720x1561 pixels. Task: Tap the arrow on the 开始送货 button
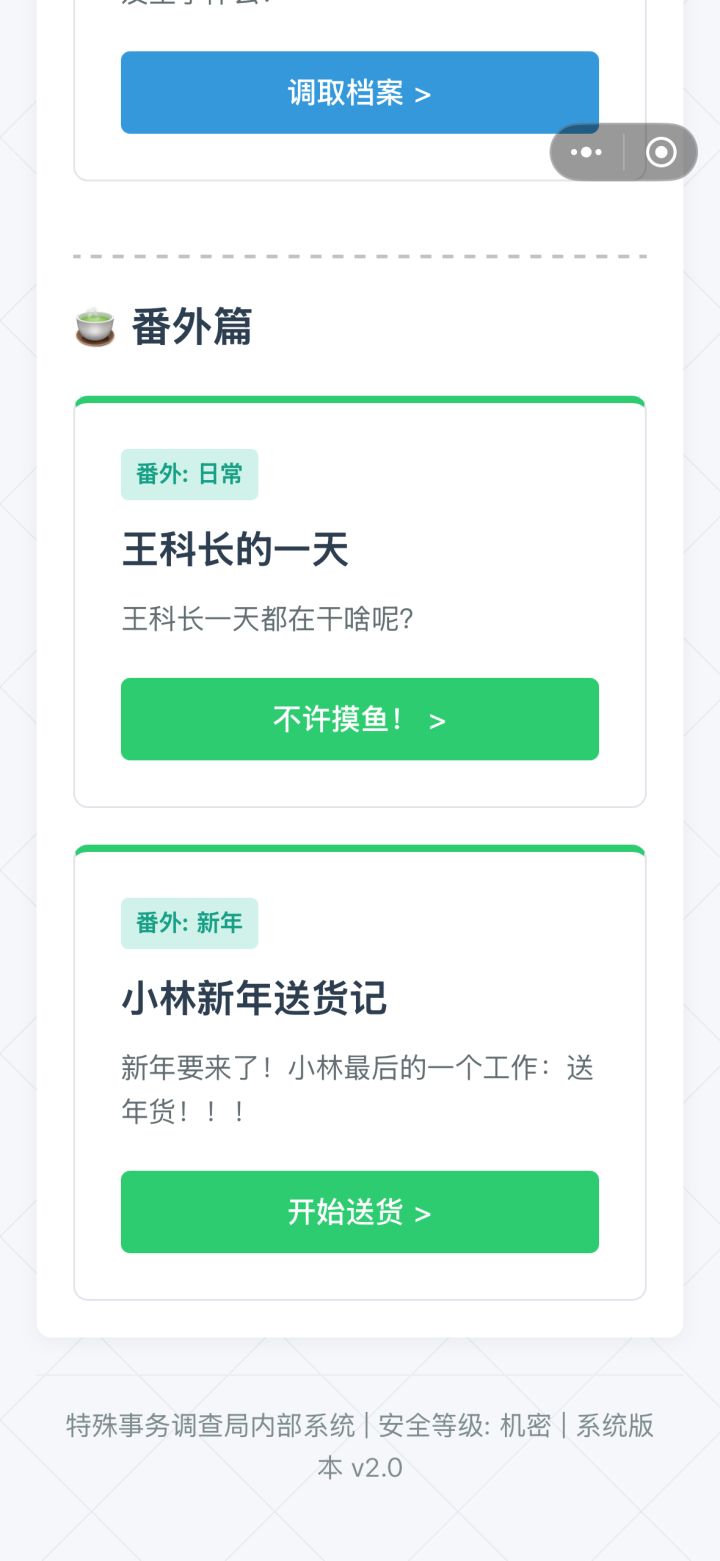pyautogui.click(x=425, y=1212)
